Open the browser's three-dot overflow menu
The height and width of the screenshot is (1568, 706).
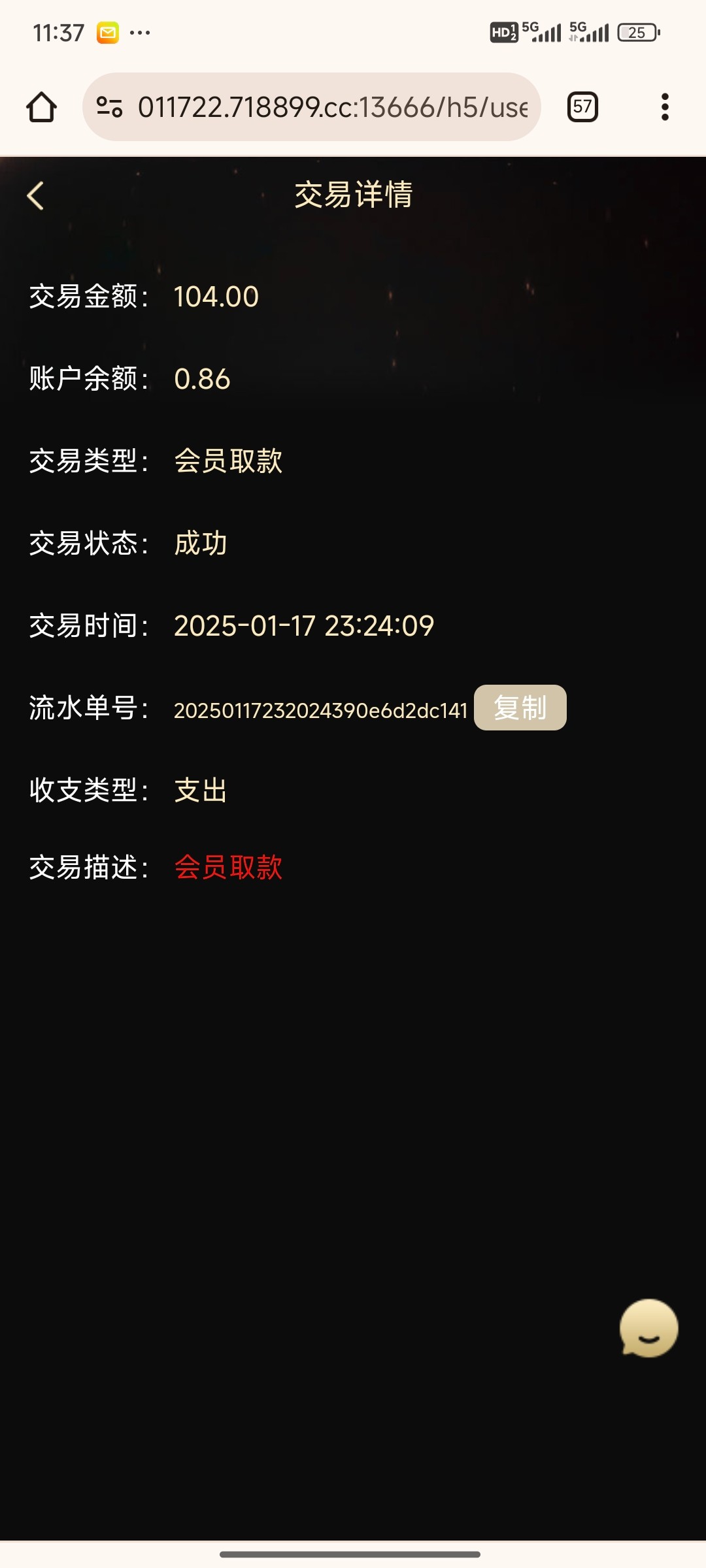[x=665, y=106]
